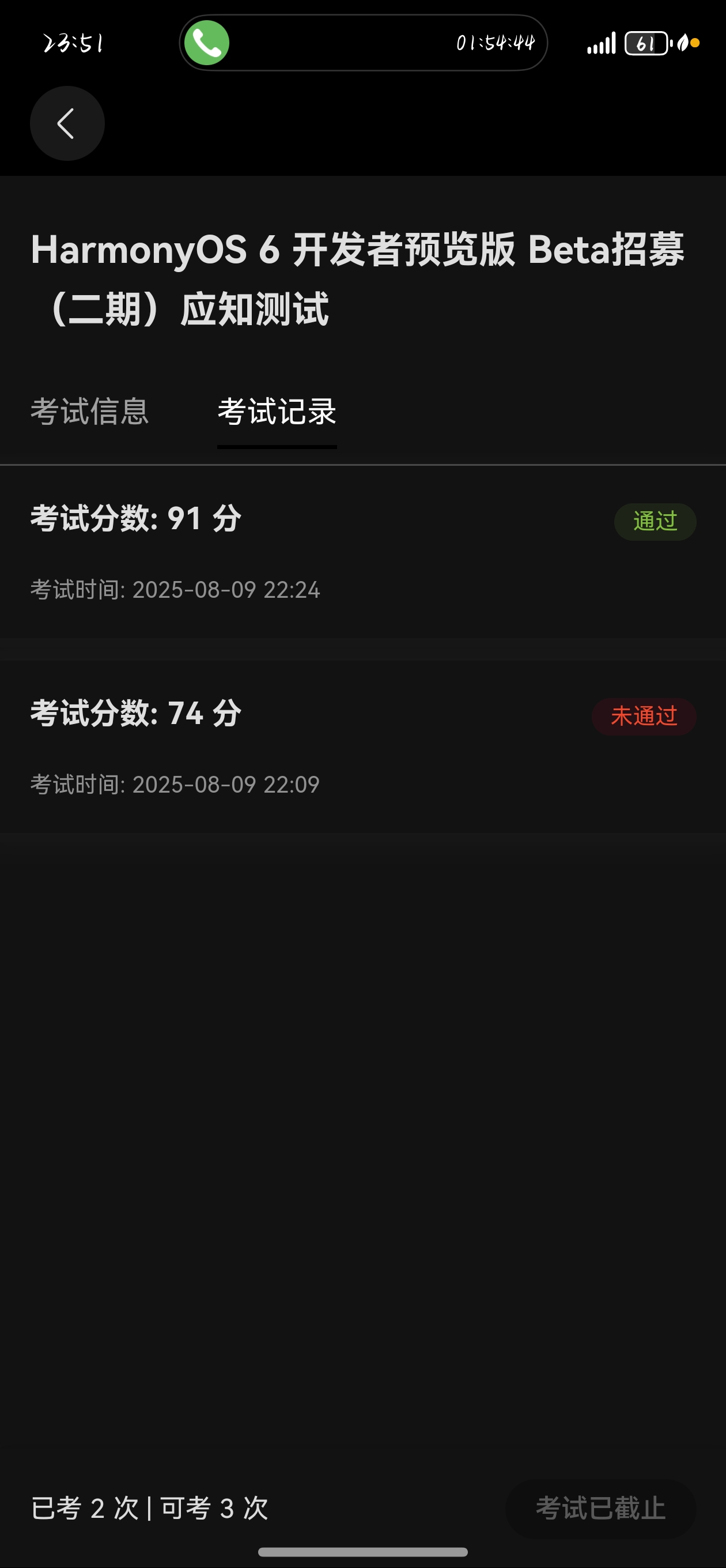726x1568 pixels.
Task: Go back using the arrow button
Action: click(67, 123)
